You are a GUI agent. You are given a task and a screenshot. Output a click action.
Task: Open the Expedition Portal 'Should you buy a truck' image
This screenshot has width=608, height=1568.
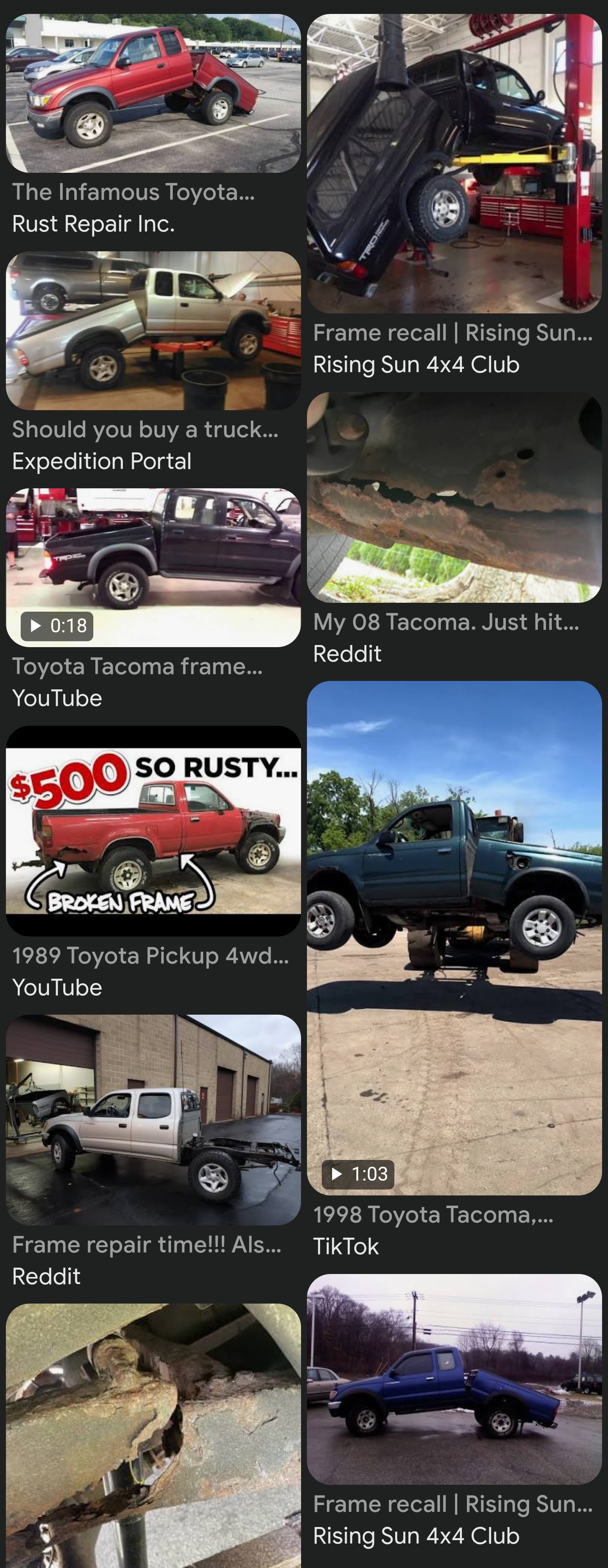point(153,330)
